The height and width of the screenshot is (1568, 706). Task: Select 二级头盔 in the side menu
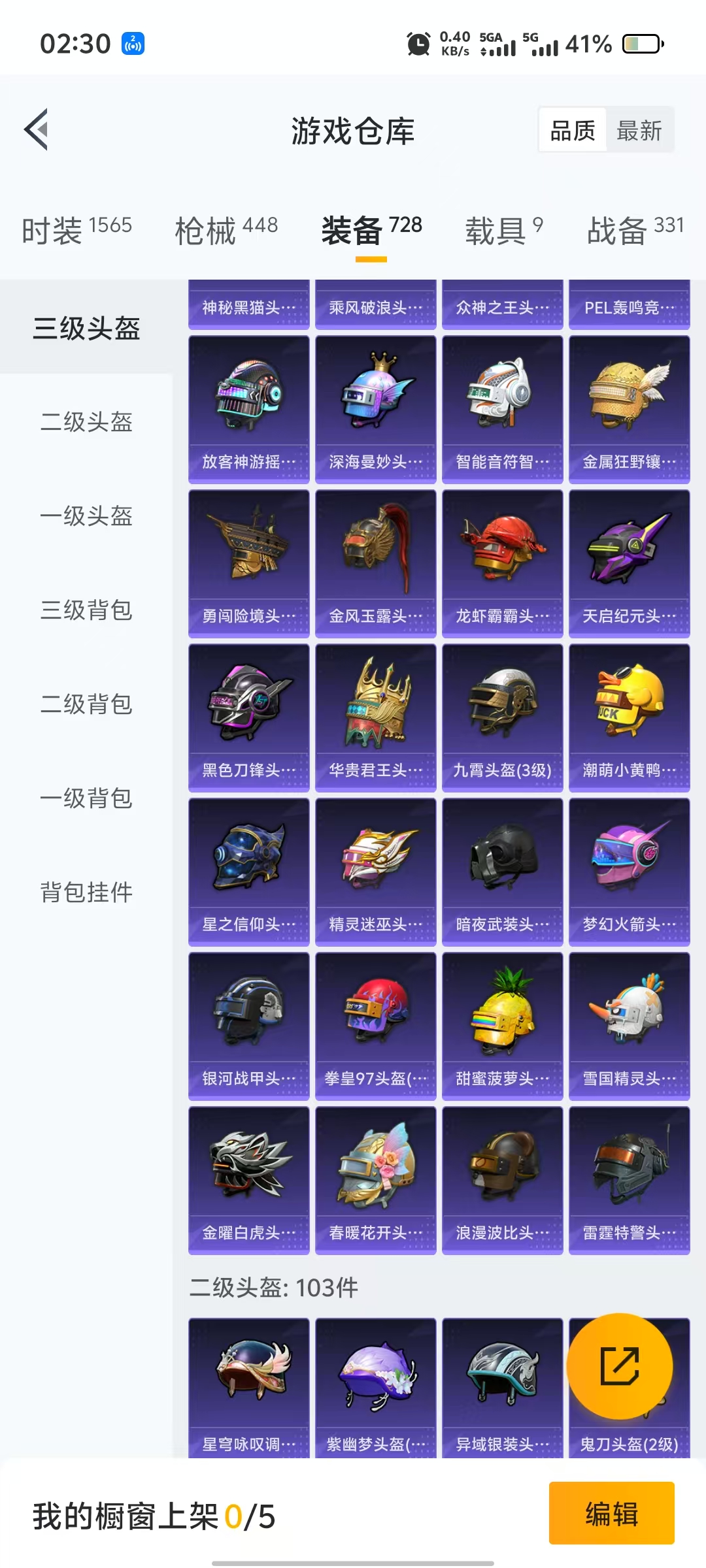[86, 422]
